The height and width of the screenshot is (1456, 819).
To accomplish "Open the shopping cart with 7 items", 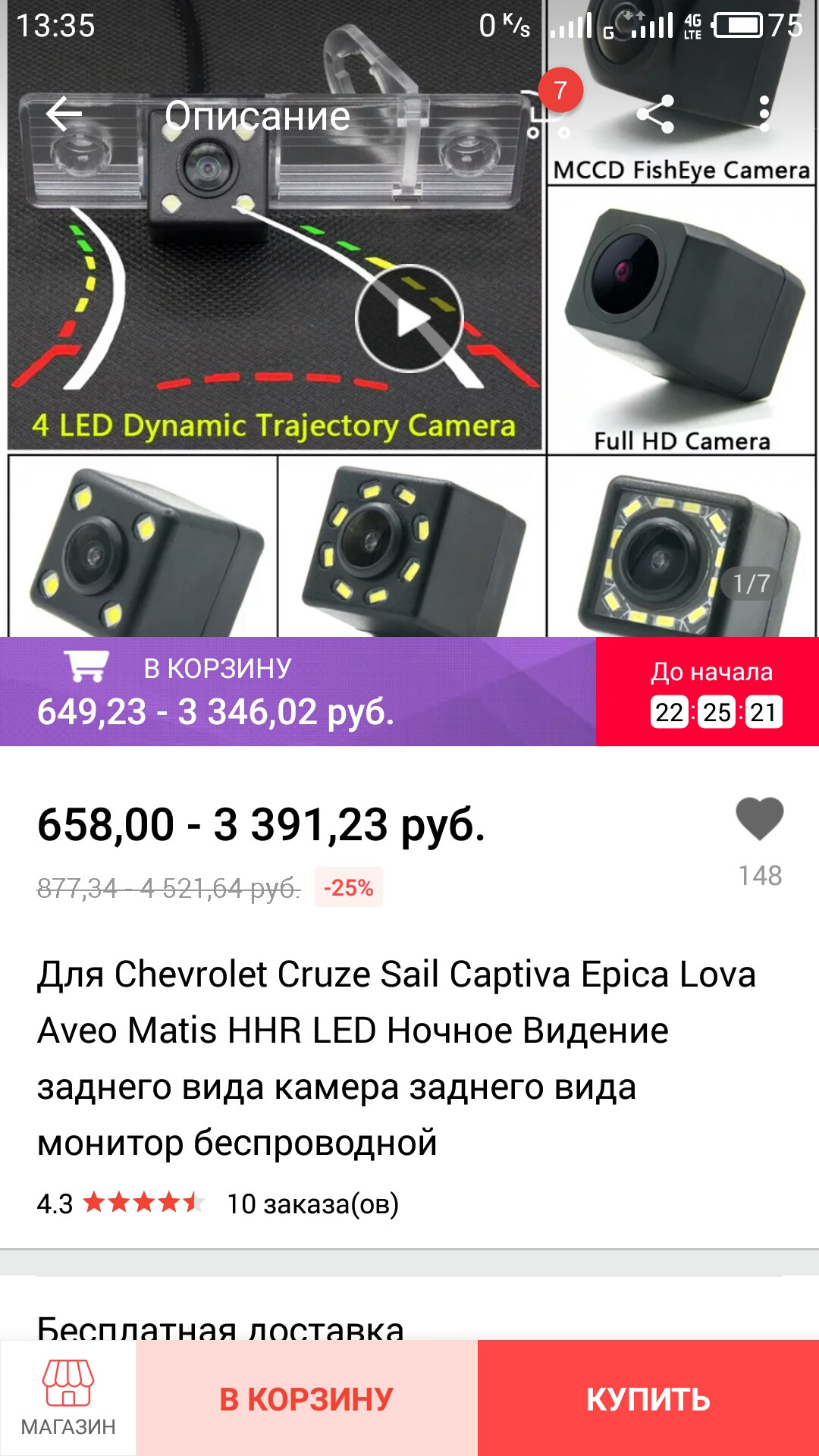I will (x=548, y=112).
